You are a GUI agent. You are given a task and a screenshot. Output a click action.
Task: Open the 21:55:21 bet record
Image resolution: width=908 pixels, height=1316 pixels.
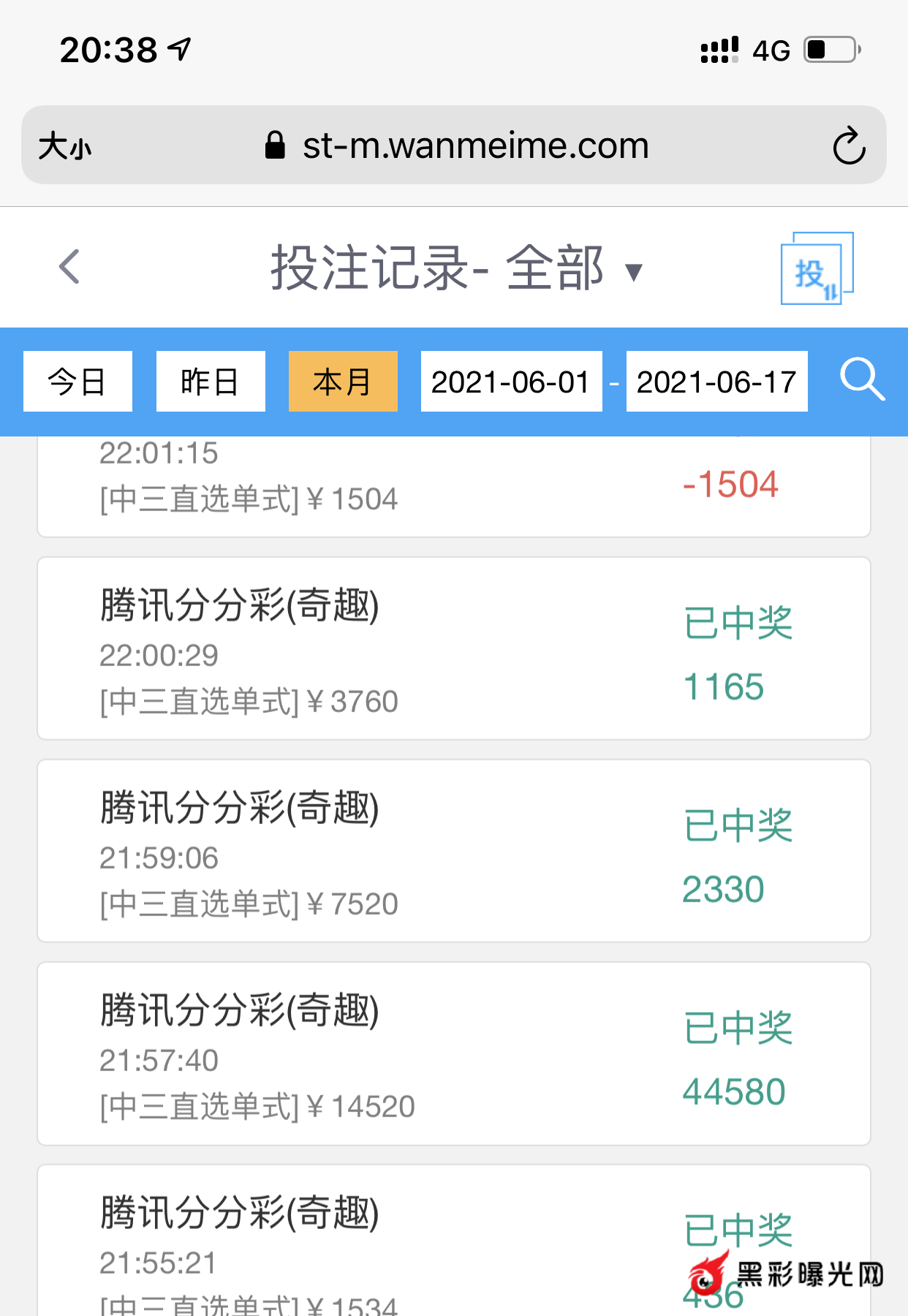click(x=453, y=1243)
